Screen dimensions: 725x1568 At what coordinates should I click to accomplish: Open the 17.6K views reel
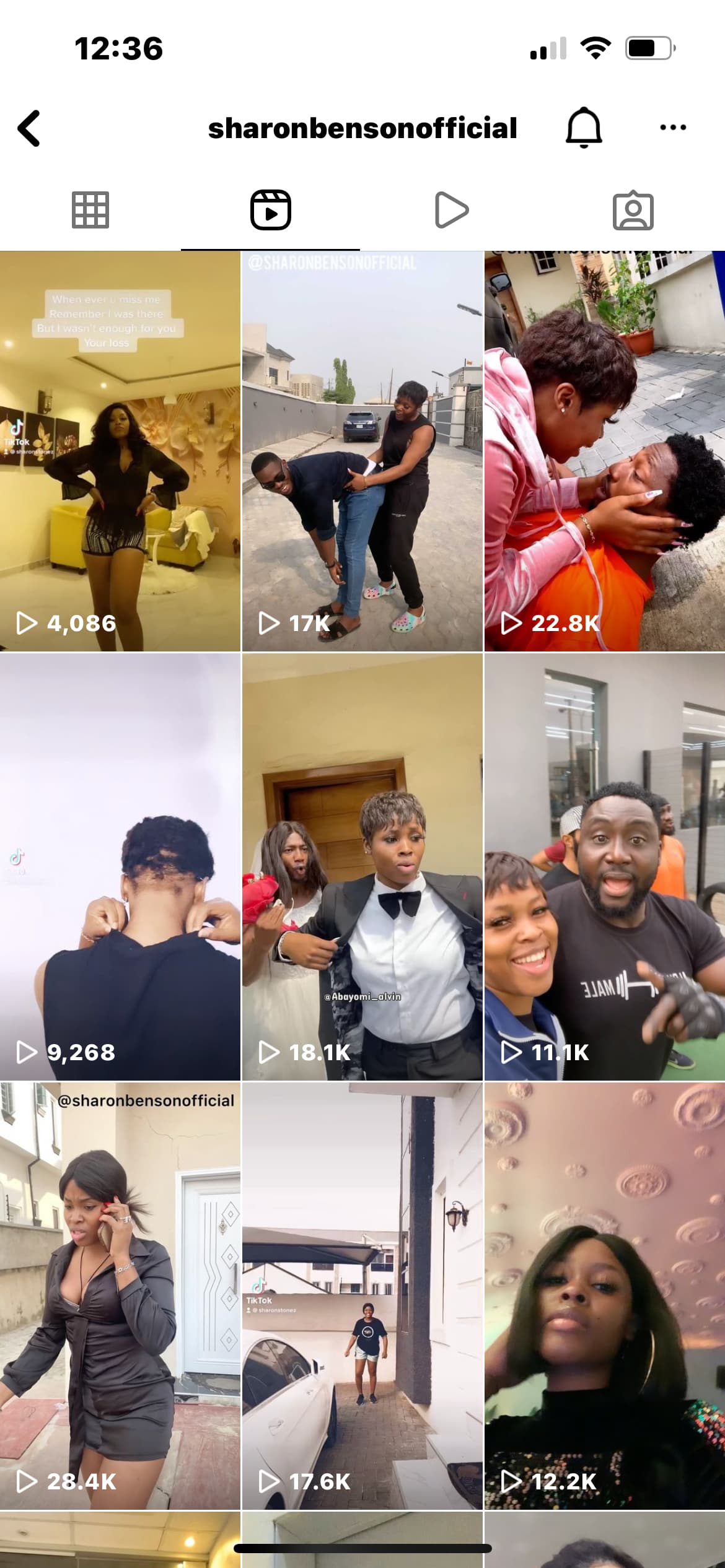[x=362, y=1296]
